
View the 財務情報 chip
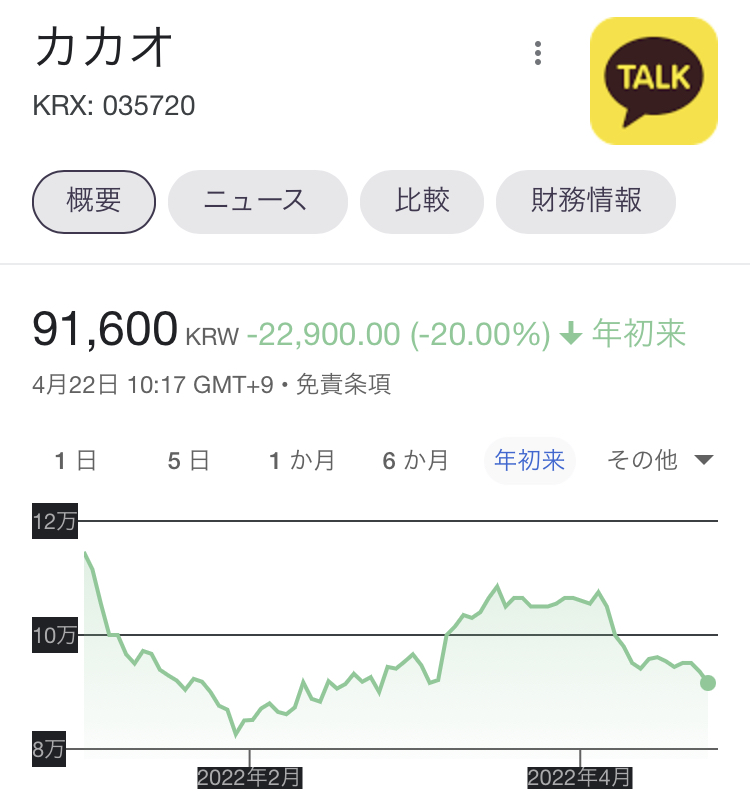point(586,201)
